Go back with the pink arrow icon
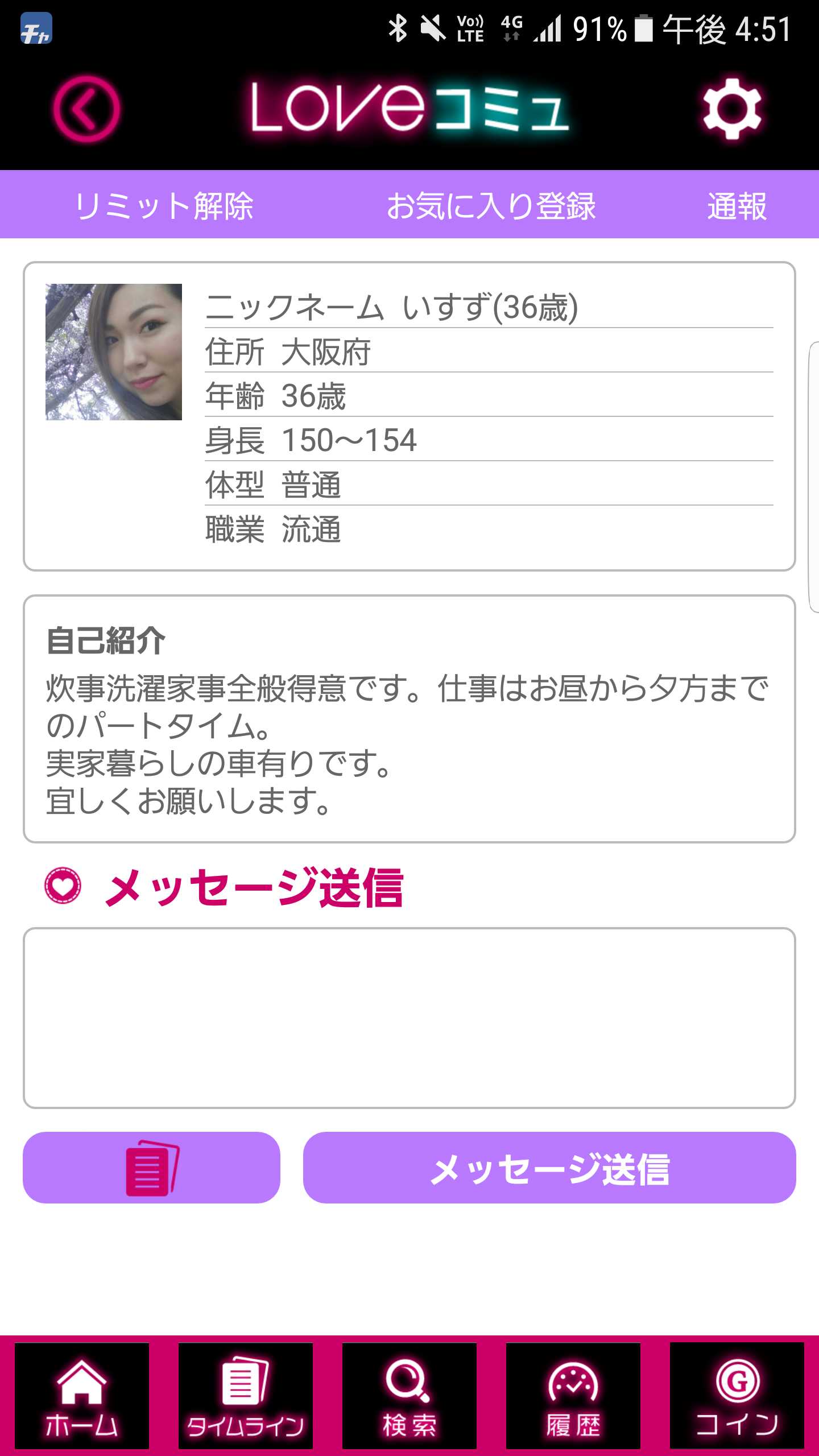The width and height of the screenshot is (819, 1456). [86, 109]
